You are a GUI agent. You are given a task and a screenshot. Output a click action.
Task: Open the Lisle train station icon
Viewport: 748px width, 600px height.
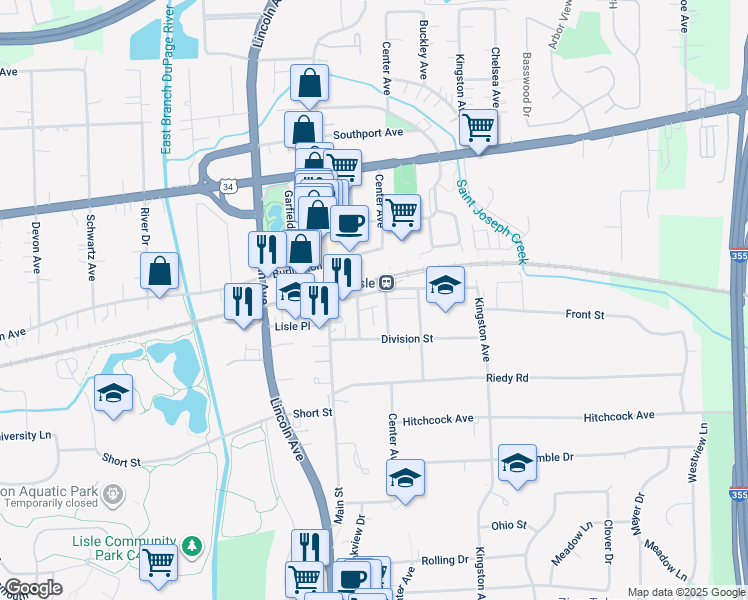[x=386, y=282]
